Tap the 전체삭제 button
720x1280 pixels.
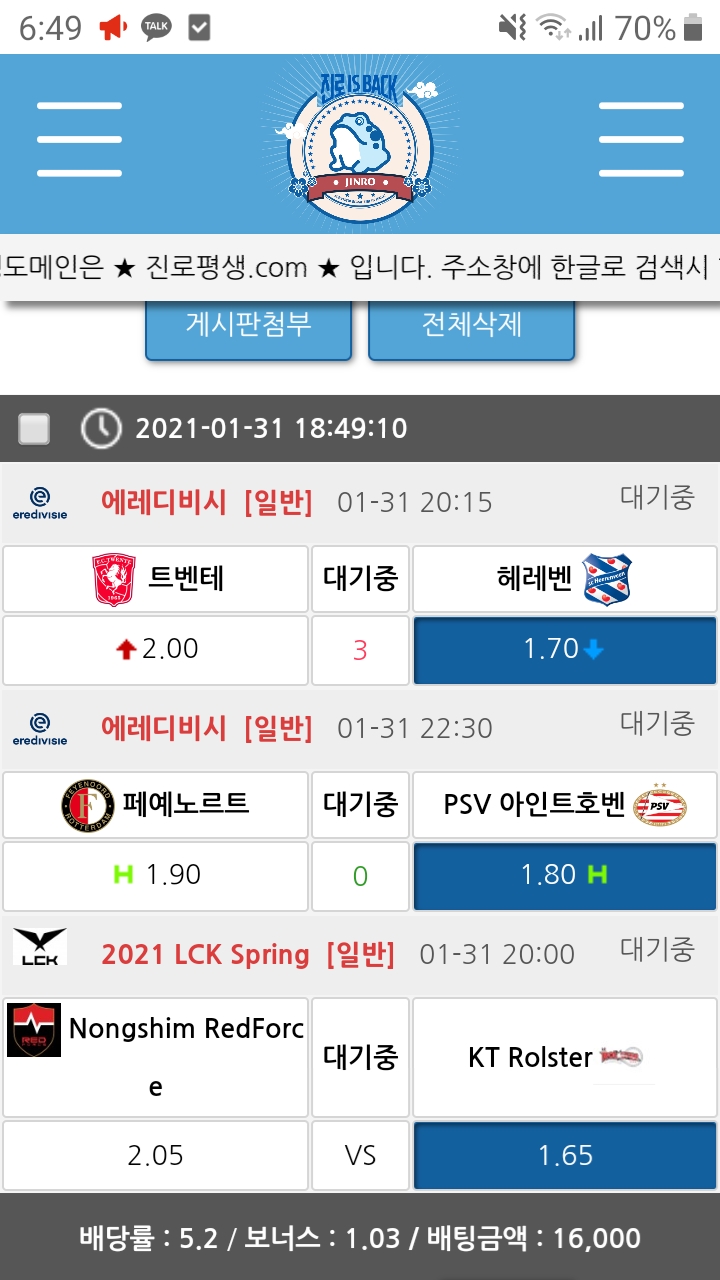tap(471, 325)
